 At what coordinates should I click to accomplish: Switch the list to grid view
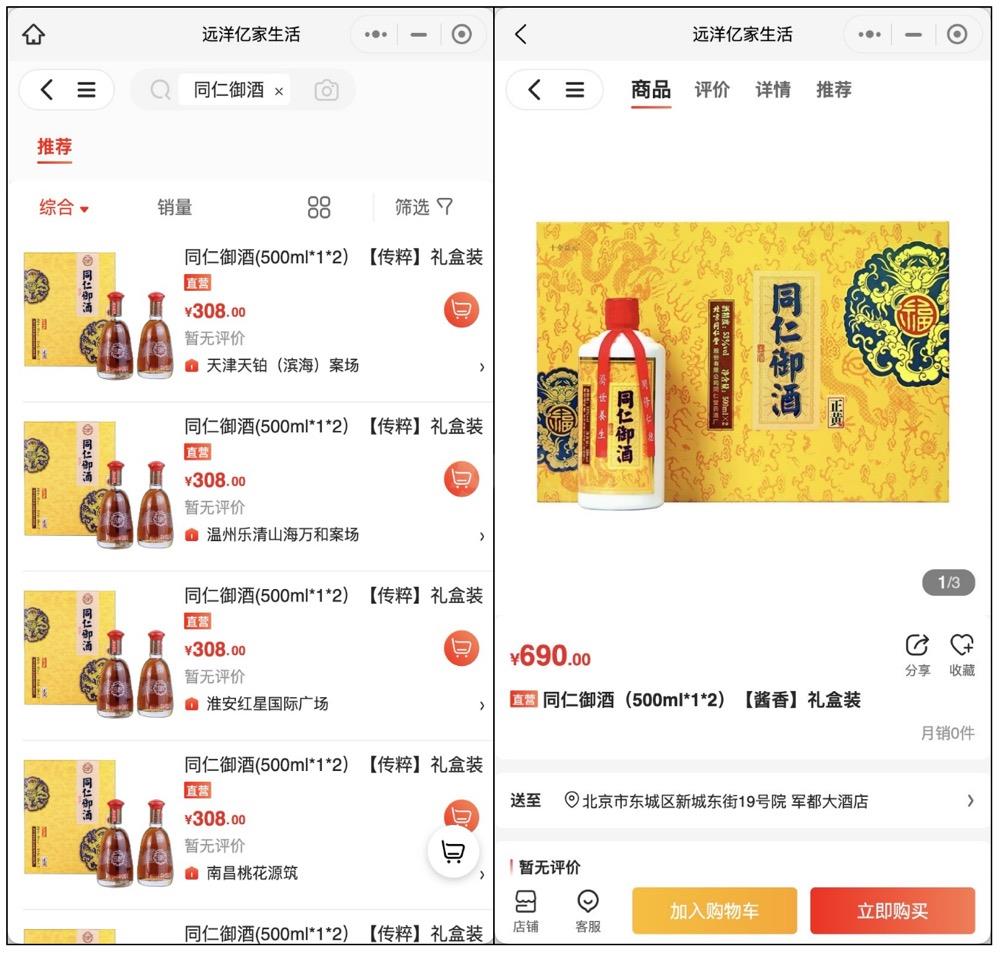(319, 207)
